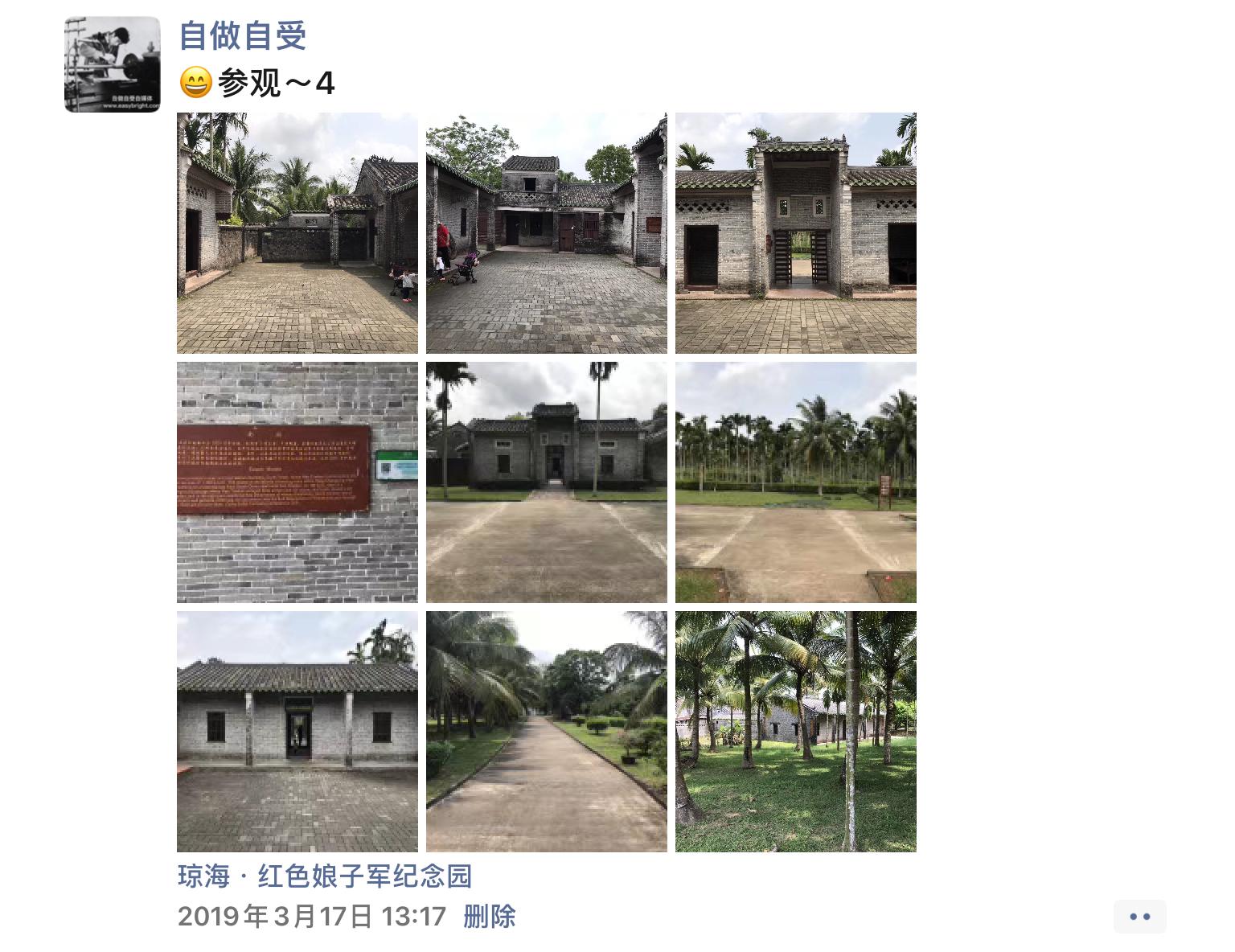Open the photo of the palm grove beyond the concrete ground
The width and height of the screenshot is (1235, 952).
click(x=795, y=482)
